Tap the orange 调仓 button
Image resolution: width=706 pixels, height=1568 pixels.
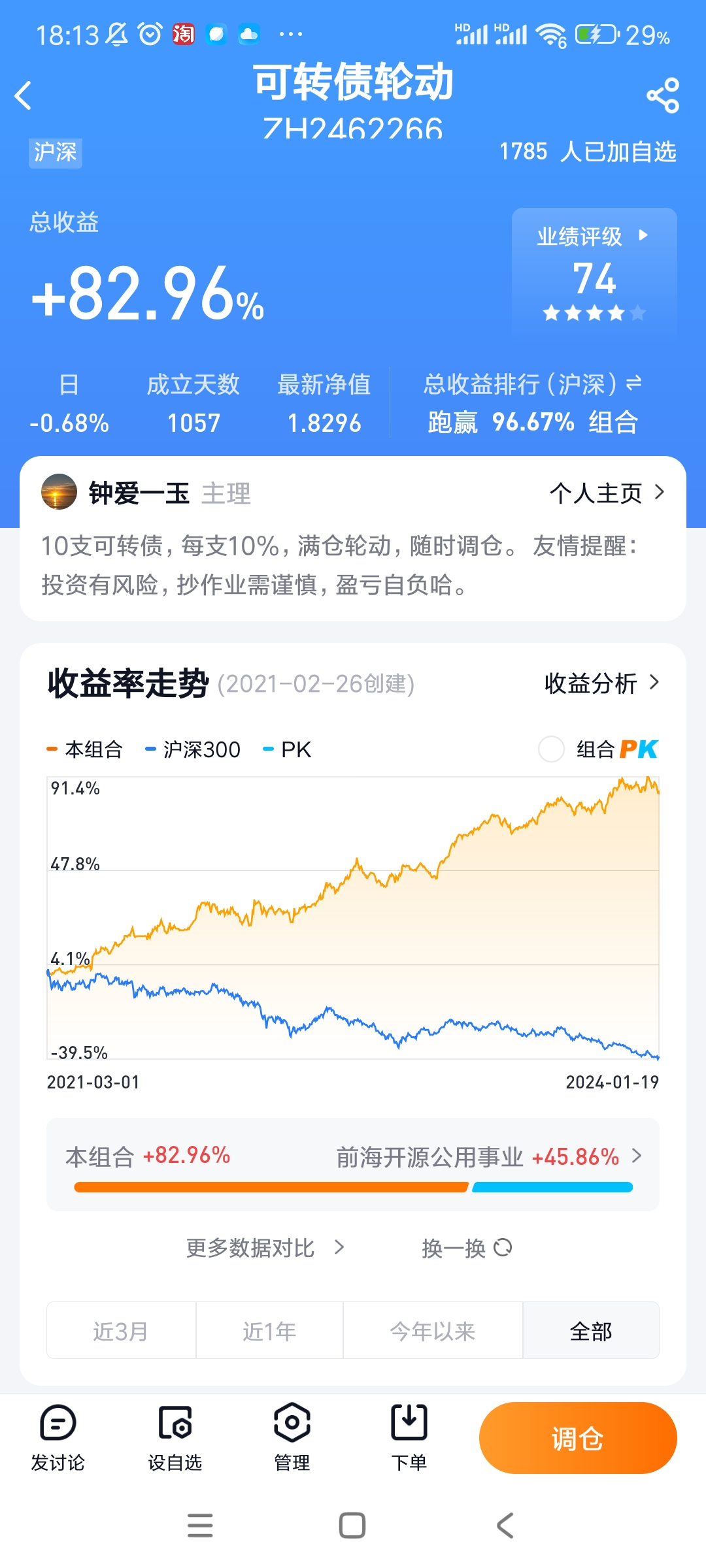pyautogui.click(x=578, y=1438)
